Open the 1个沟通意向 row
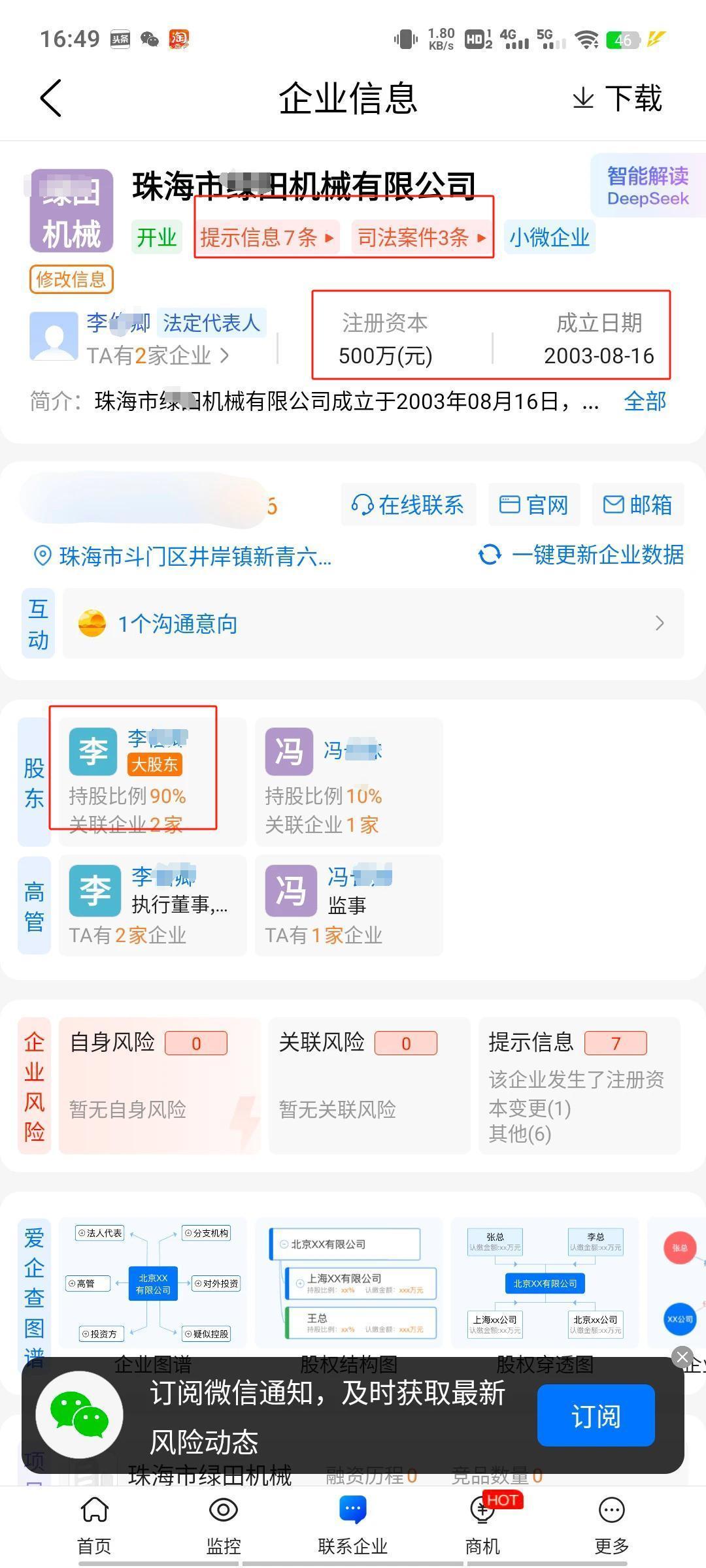 pos(373,624)
